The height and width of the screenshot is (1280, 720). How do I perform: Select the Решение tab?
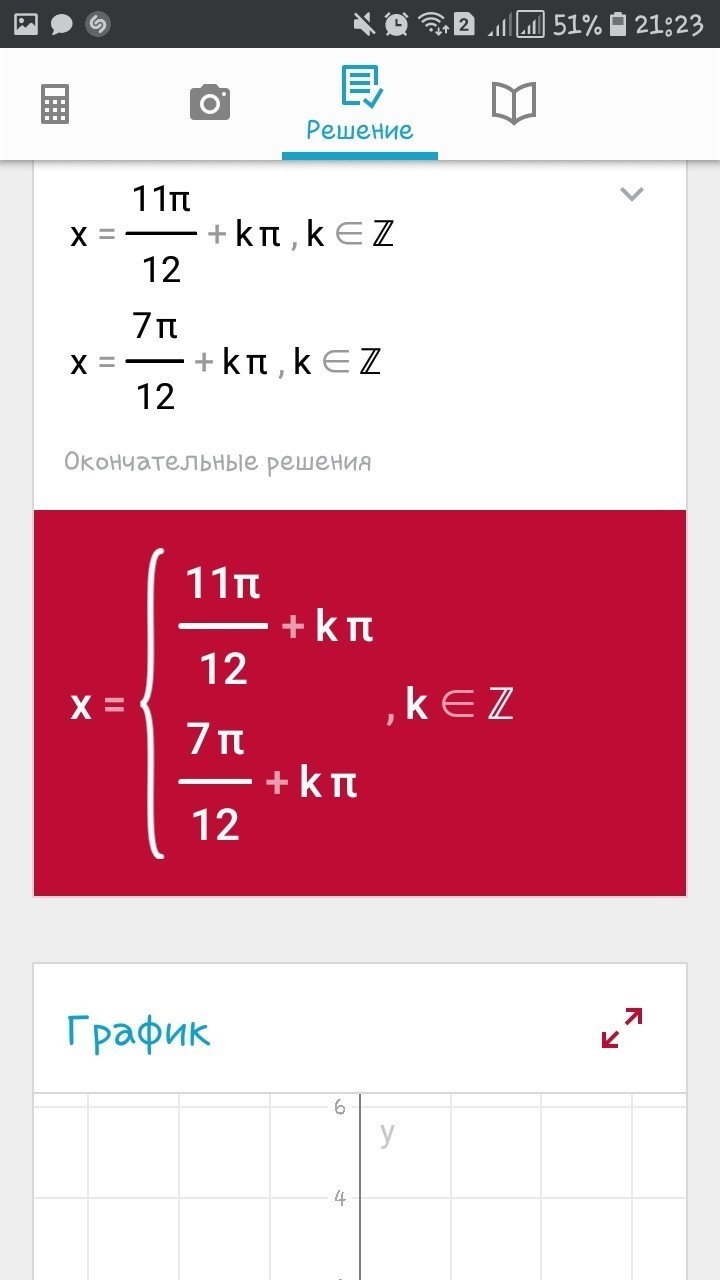click(x=359, y=106)
